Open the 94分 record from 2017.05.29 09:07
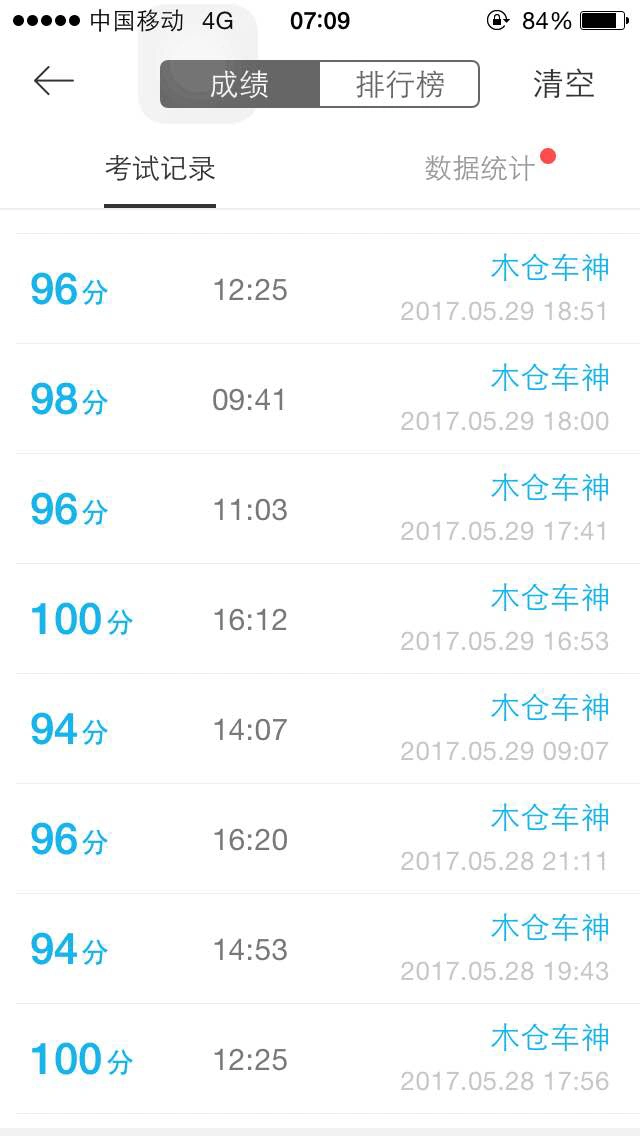This screenshot has width=640, height=1136. pyautogui.click(x=320, y=729)
